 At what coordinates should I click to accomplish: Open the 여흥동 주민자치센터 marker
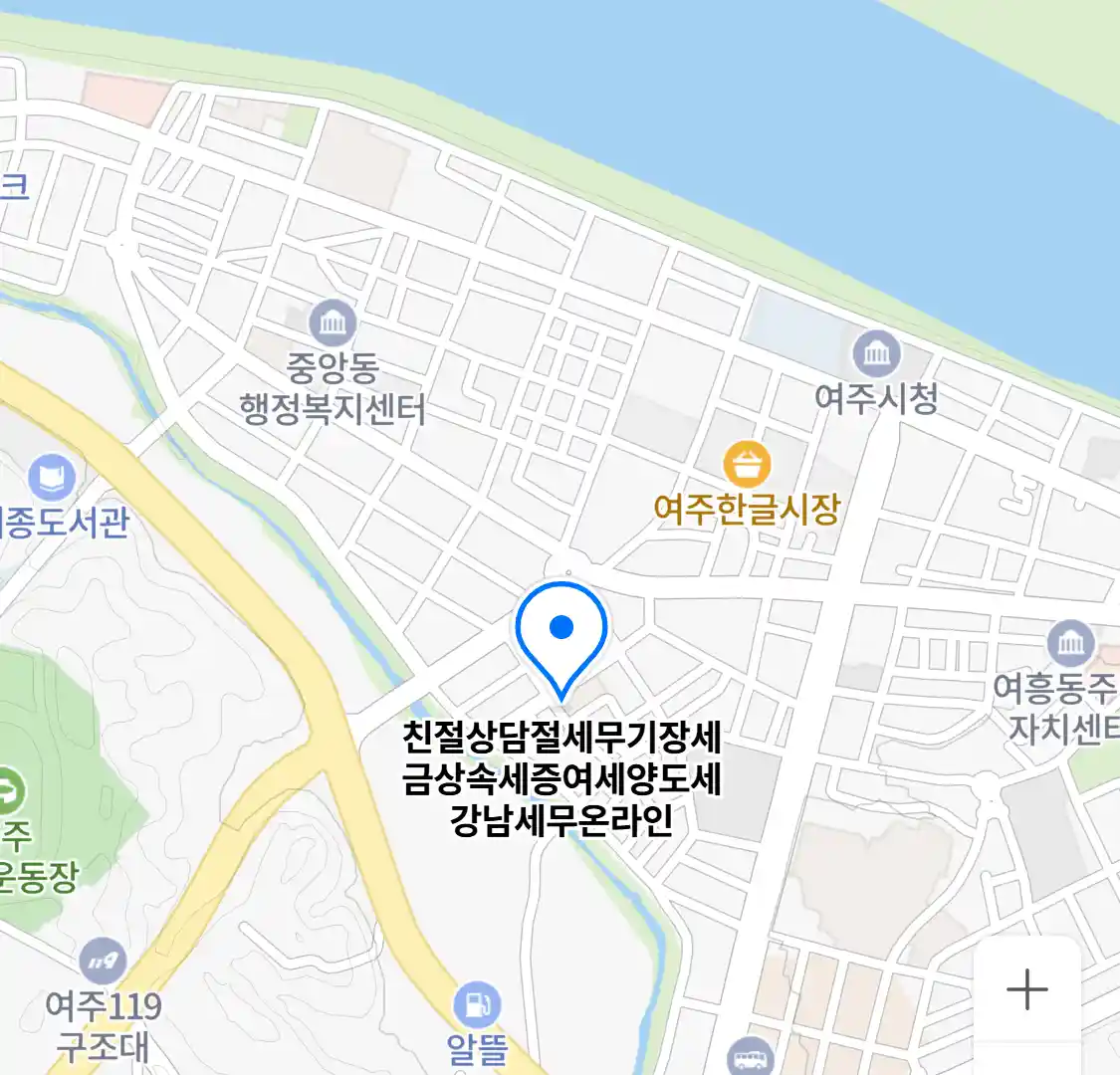[x=1070, y=644]
